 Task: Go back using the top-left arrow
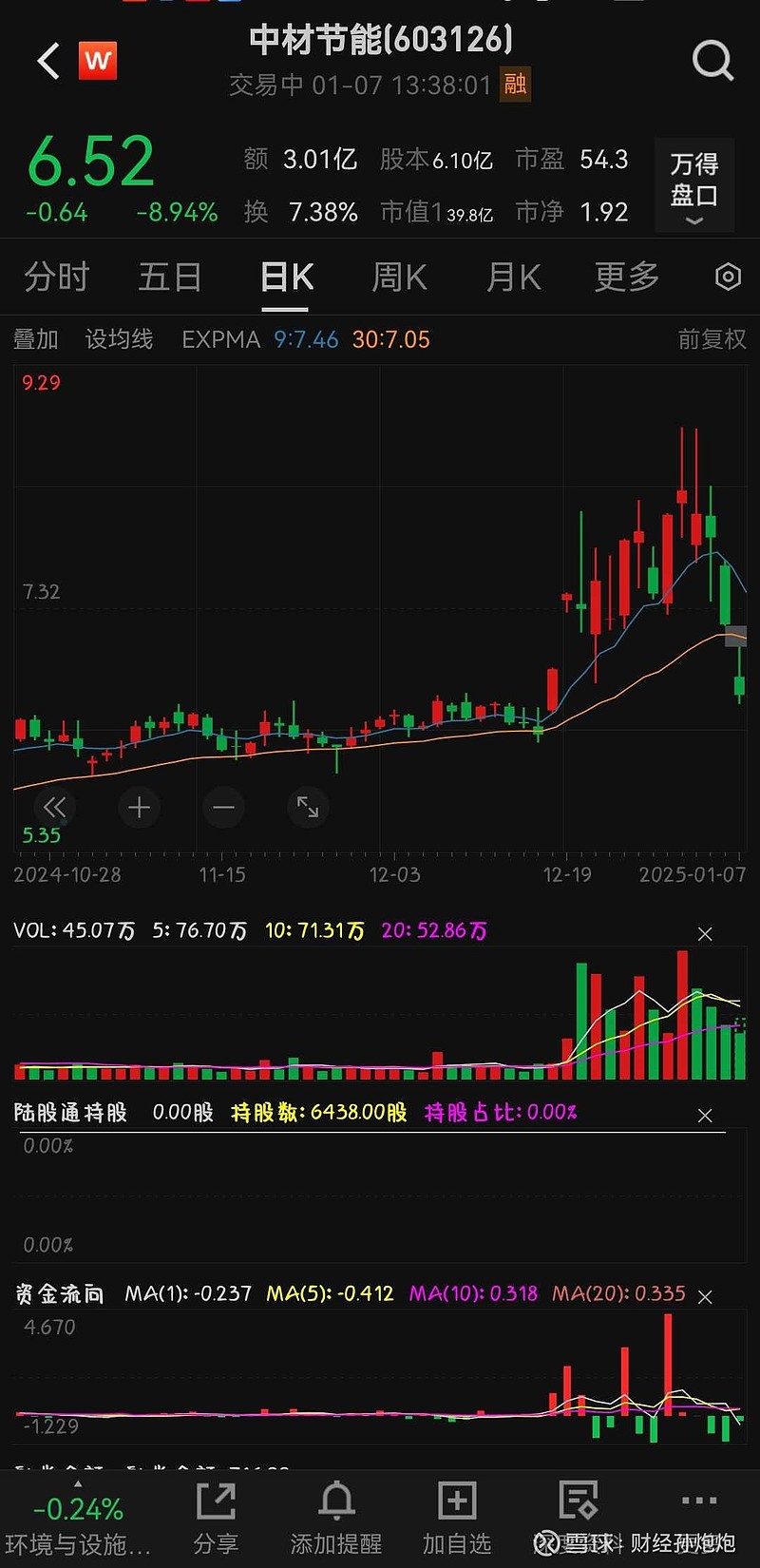coord(48,61)
